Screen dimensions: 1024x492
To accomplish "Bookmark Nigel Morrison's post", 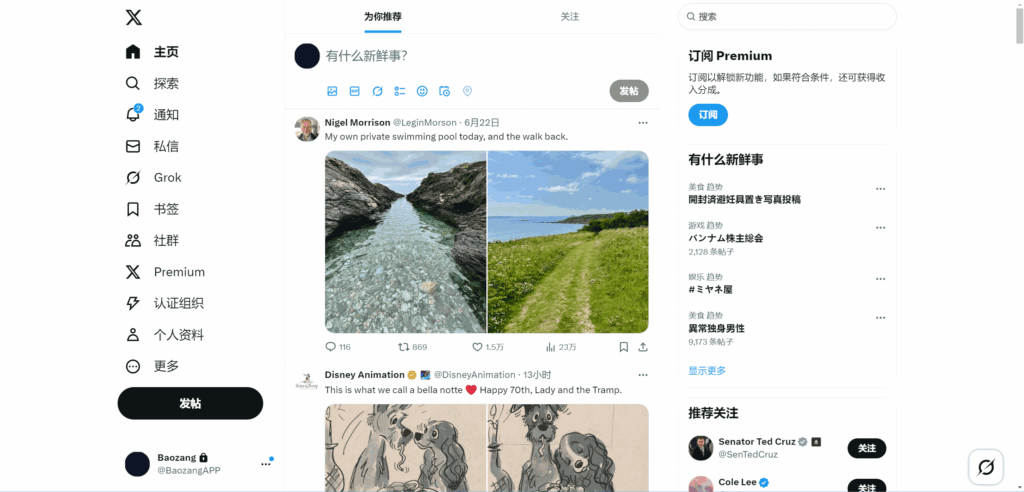I will click(x=623, y=347).
